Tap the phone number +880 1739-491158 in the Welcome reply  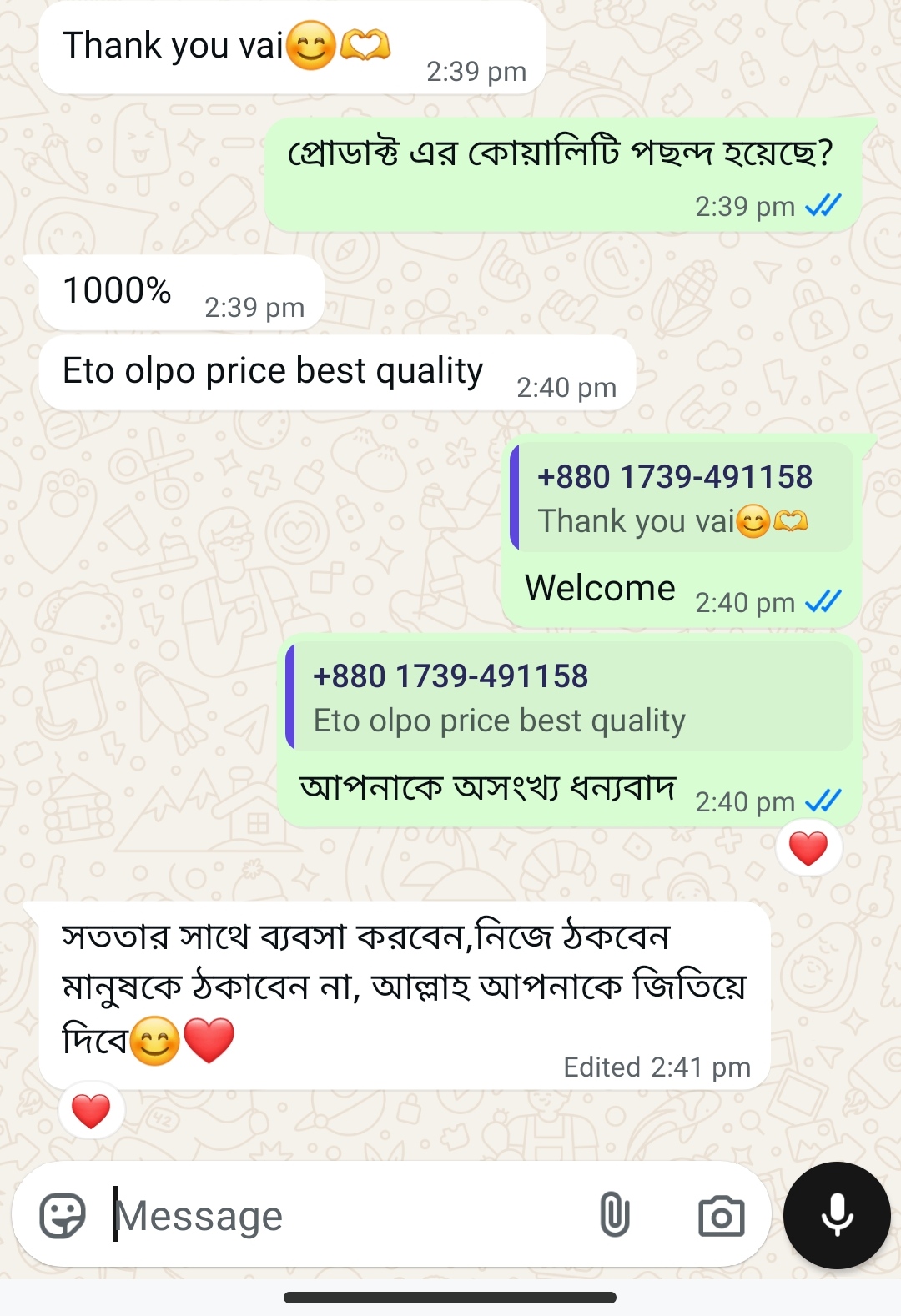point(677,475)
